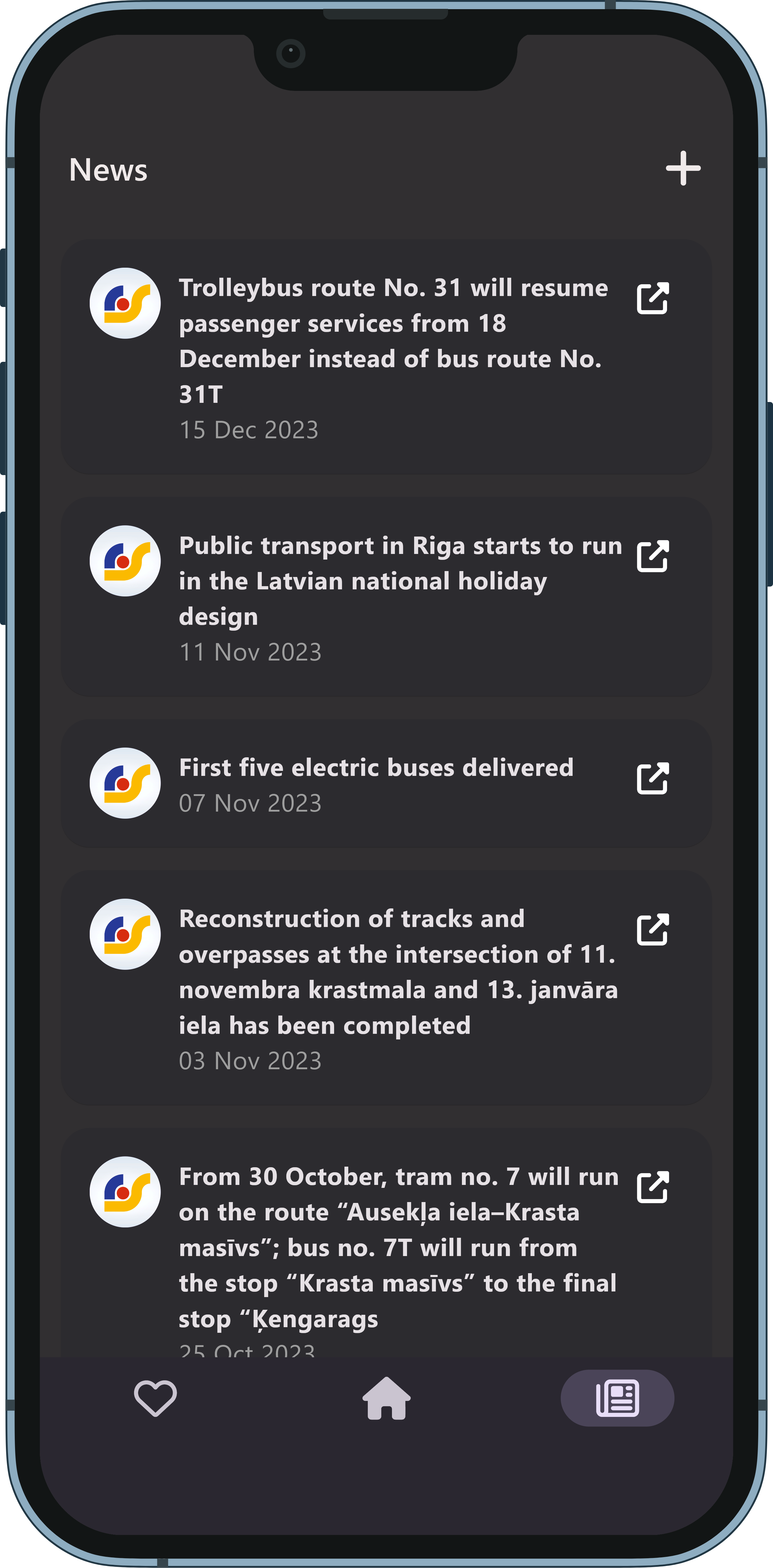Viewport: 773px width, 1568px height.
Task: Go to the home tab
Action: click(387, 1398)
